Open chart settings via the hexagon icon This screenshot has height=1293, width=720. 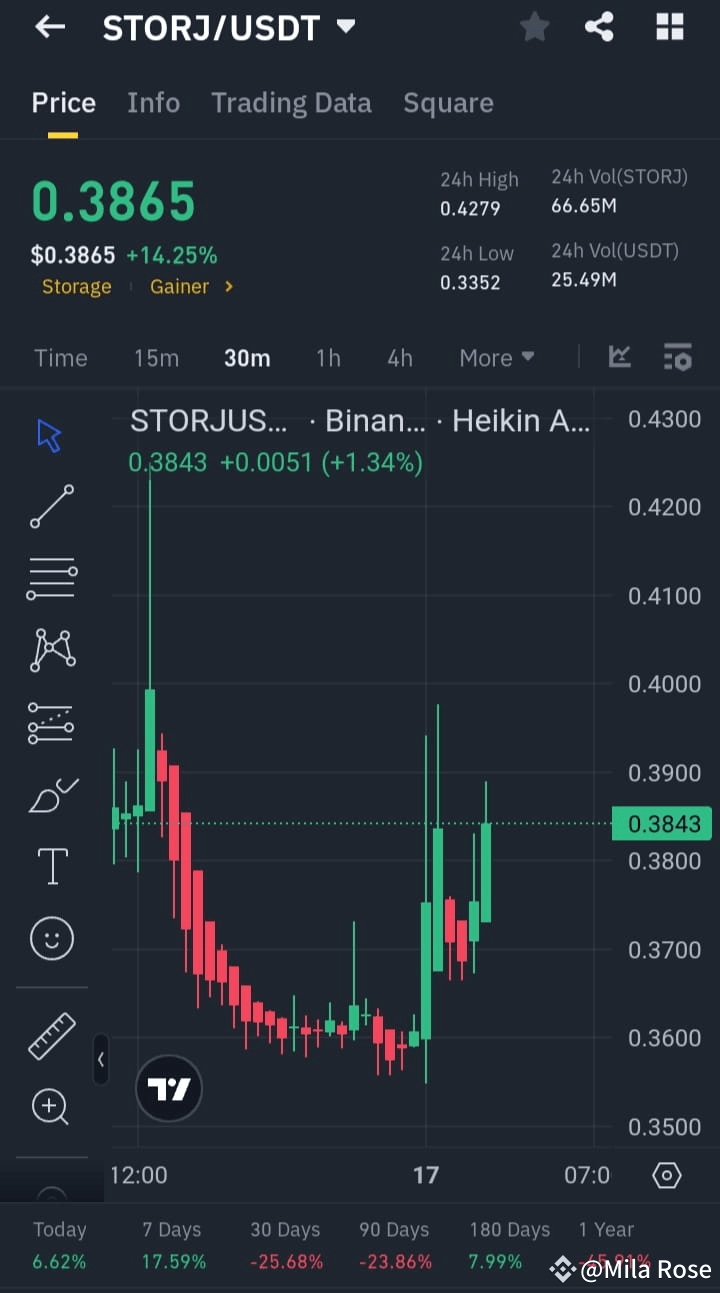(667, 1175)
